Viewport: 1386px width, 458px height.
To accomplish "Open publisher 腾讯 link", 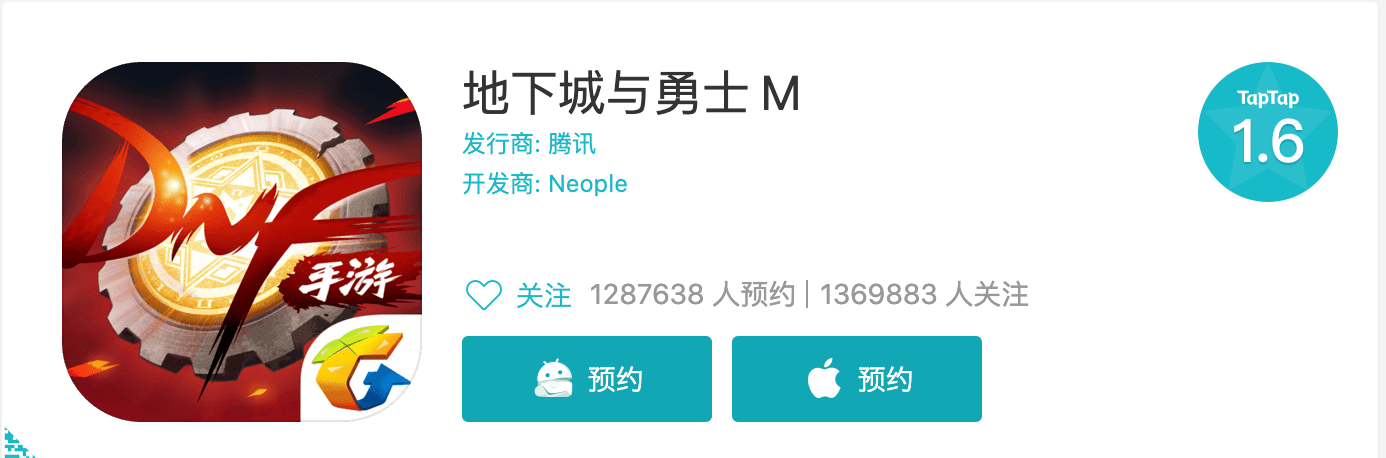I will tap(572, 144).
